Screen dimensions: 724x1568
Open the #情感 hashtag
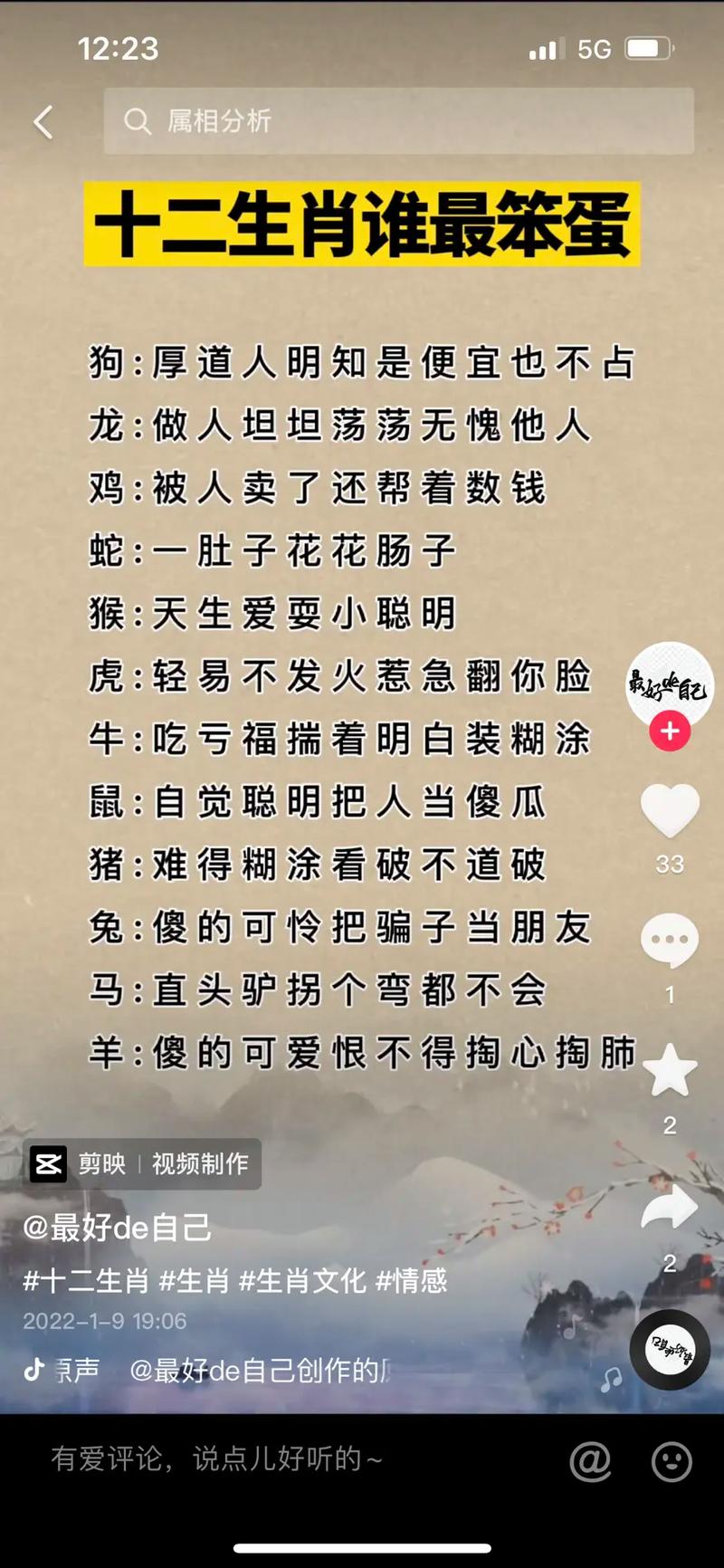(412, 1280)
